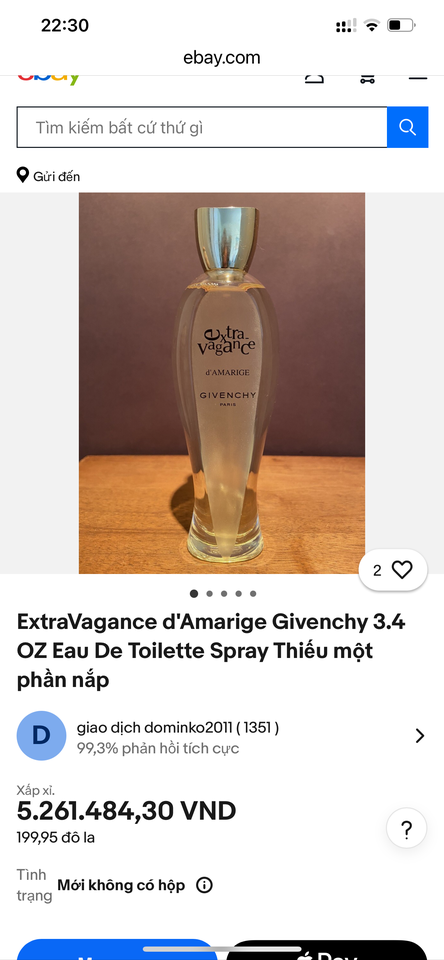Open the shopping cart icon
This screenshot has width=444, height=960.
point(367,78)
